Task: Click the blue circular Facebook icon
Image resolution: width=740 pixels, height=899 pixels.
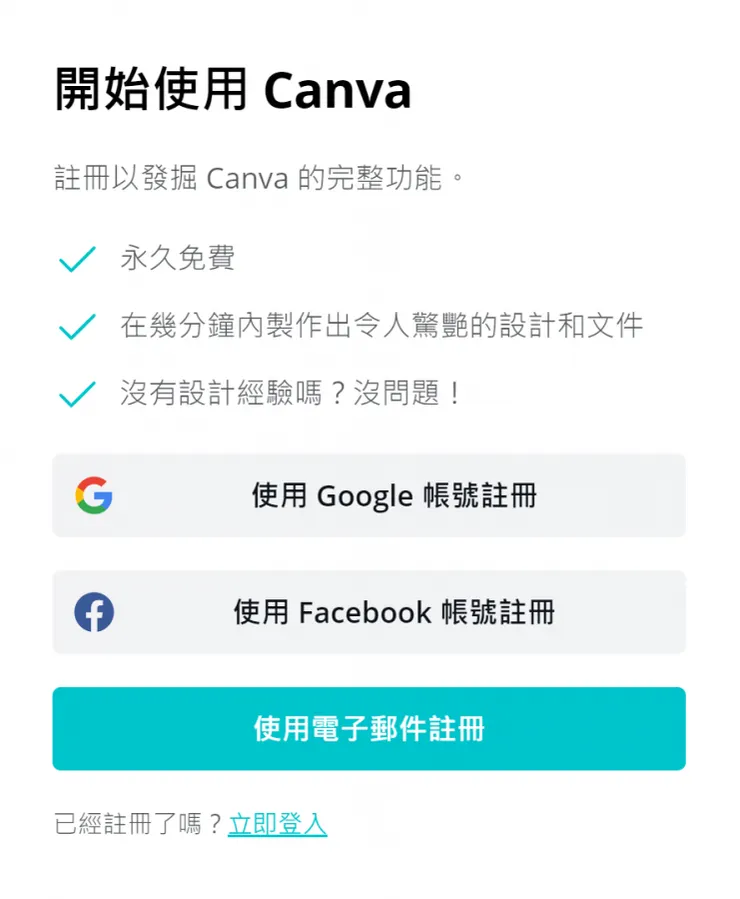Action: (x=92, y=612)
